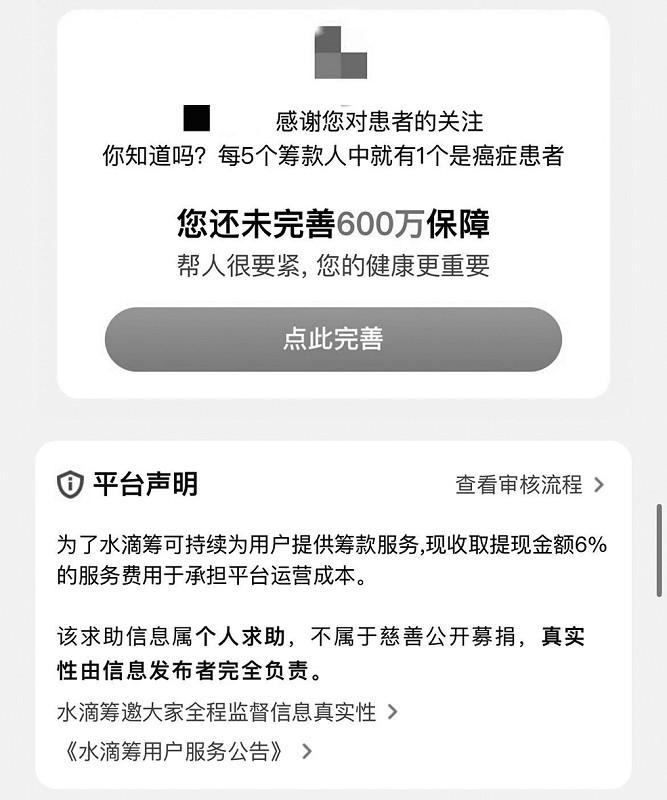Tap the 点此完善 button

pyautogui.click(x=333, y=339)
